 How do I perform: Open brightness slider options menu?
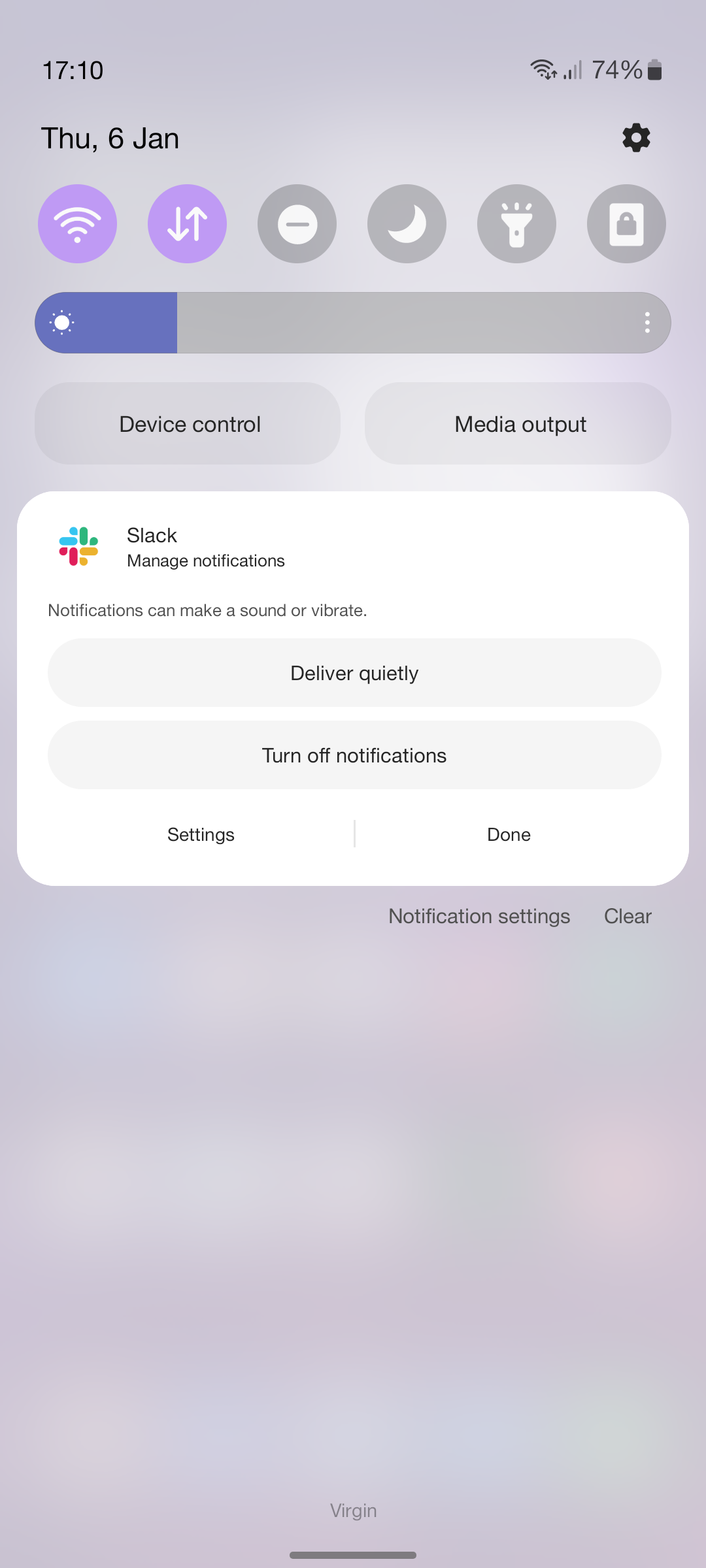point(647,322)
